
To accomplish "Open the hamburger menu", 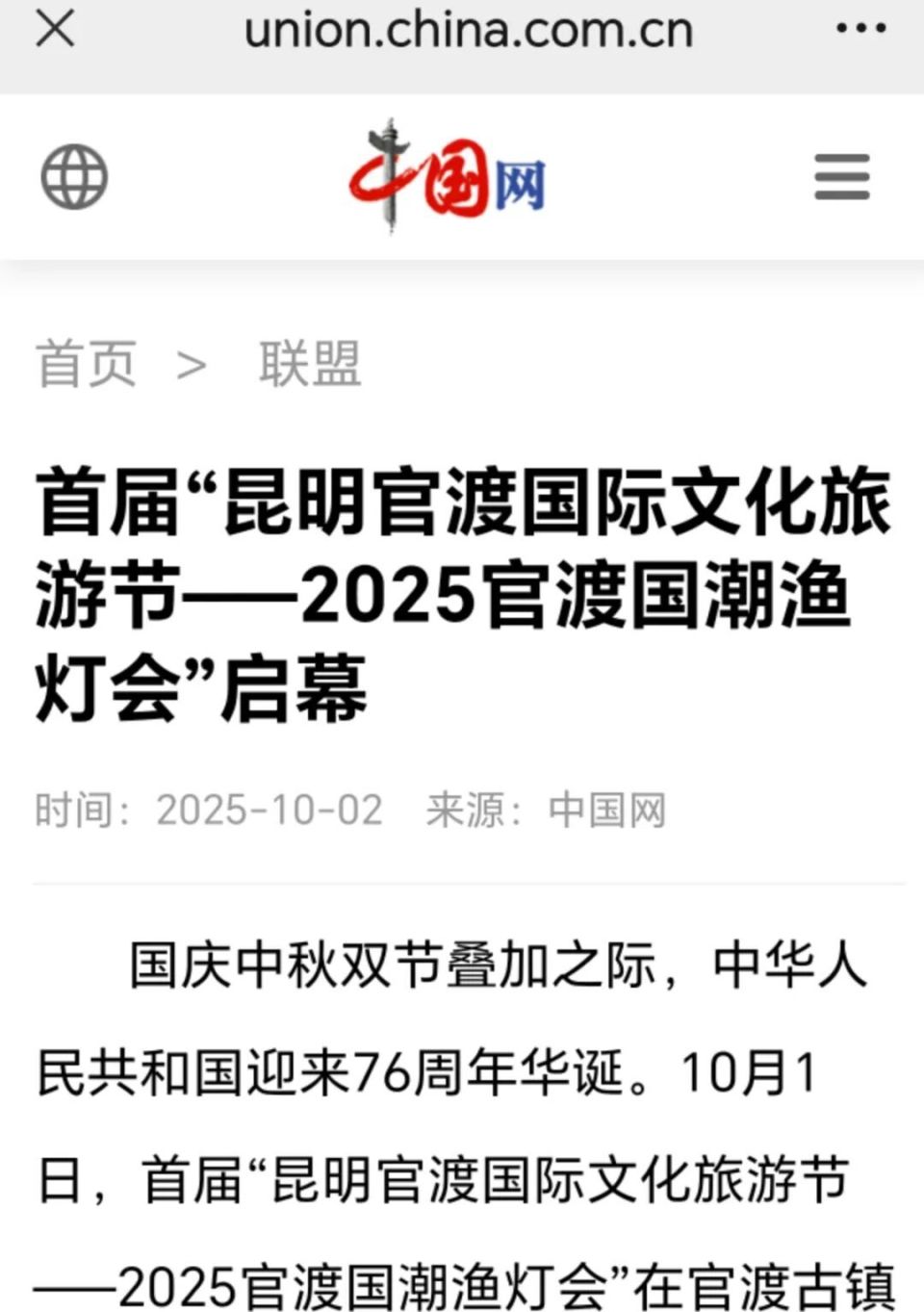I will click(839, 176).
